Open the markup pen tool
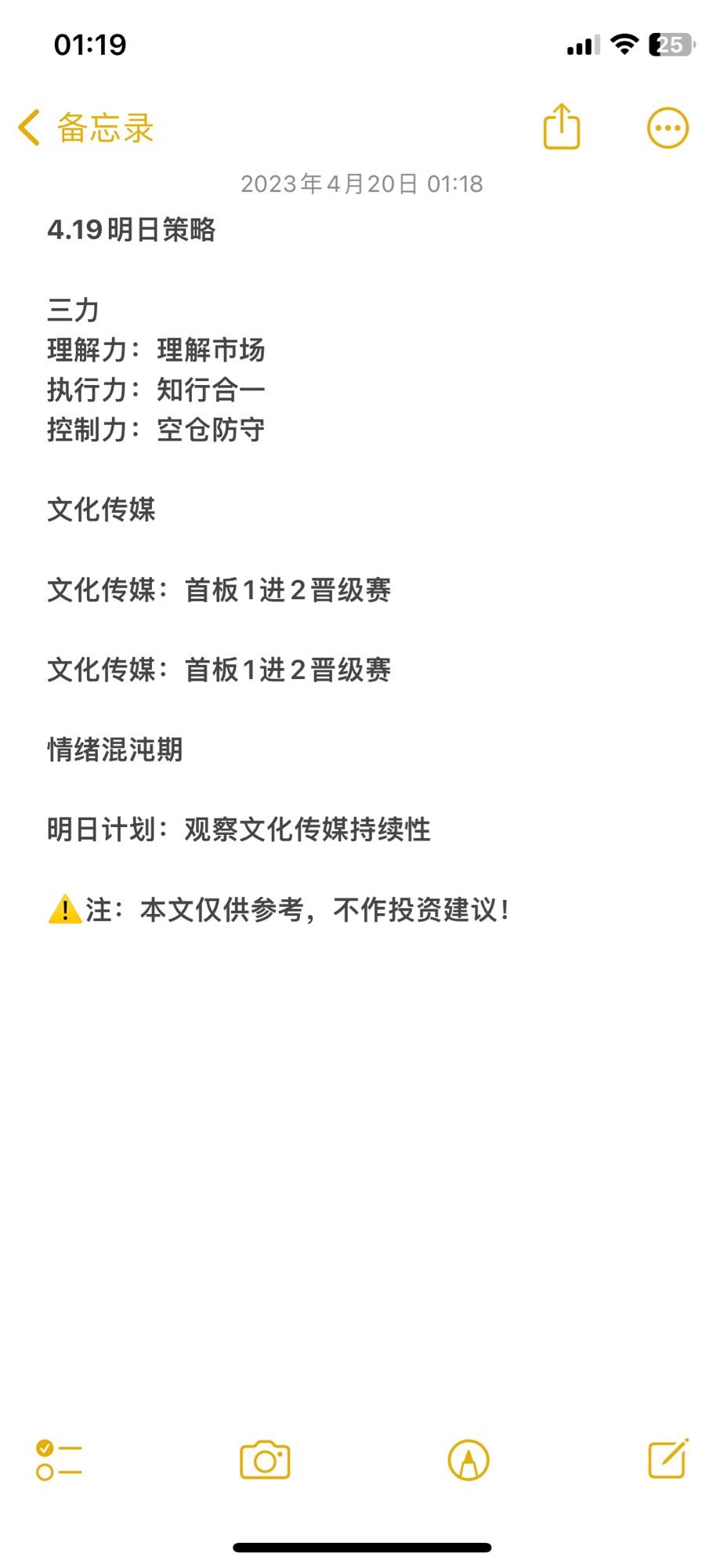 469,1461
